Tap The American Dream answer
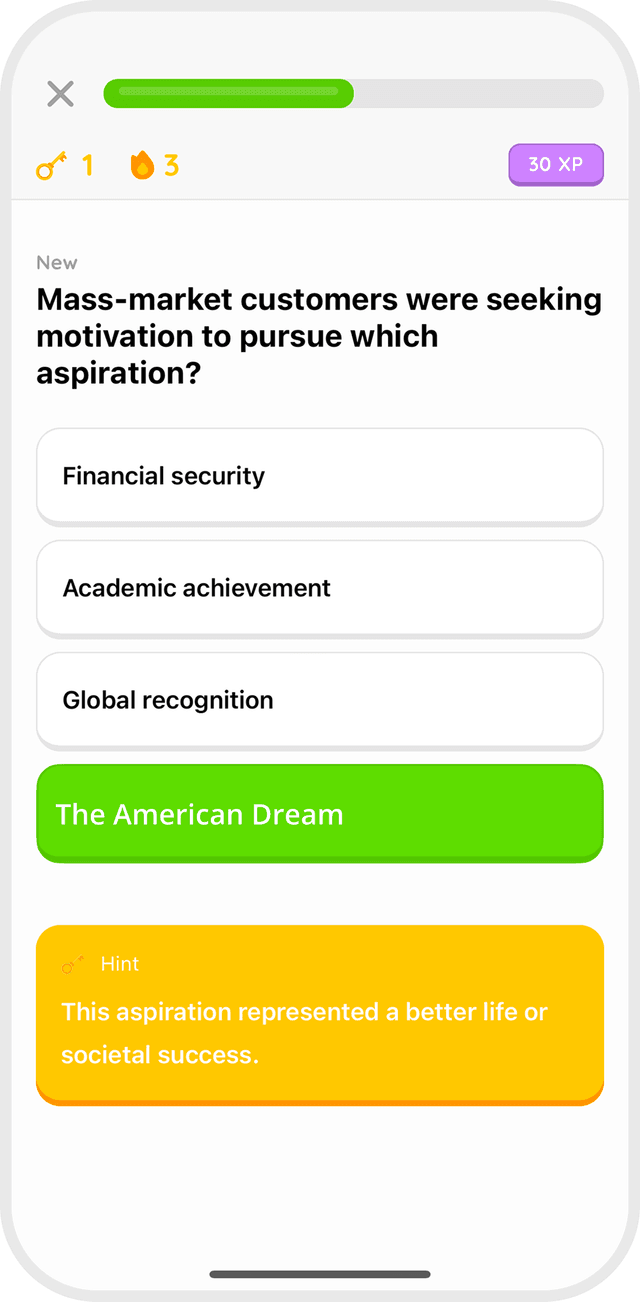 [x=320, y=813]
